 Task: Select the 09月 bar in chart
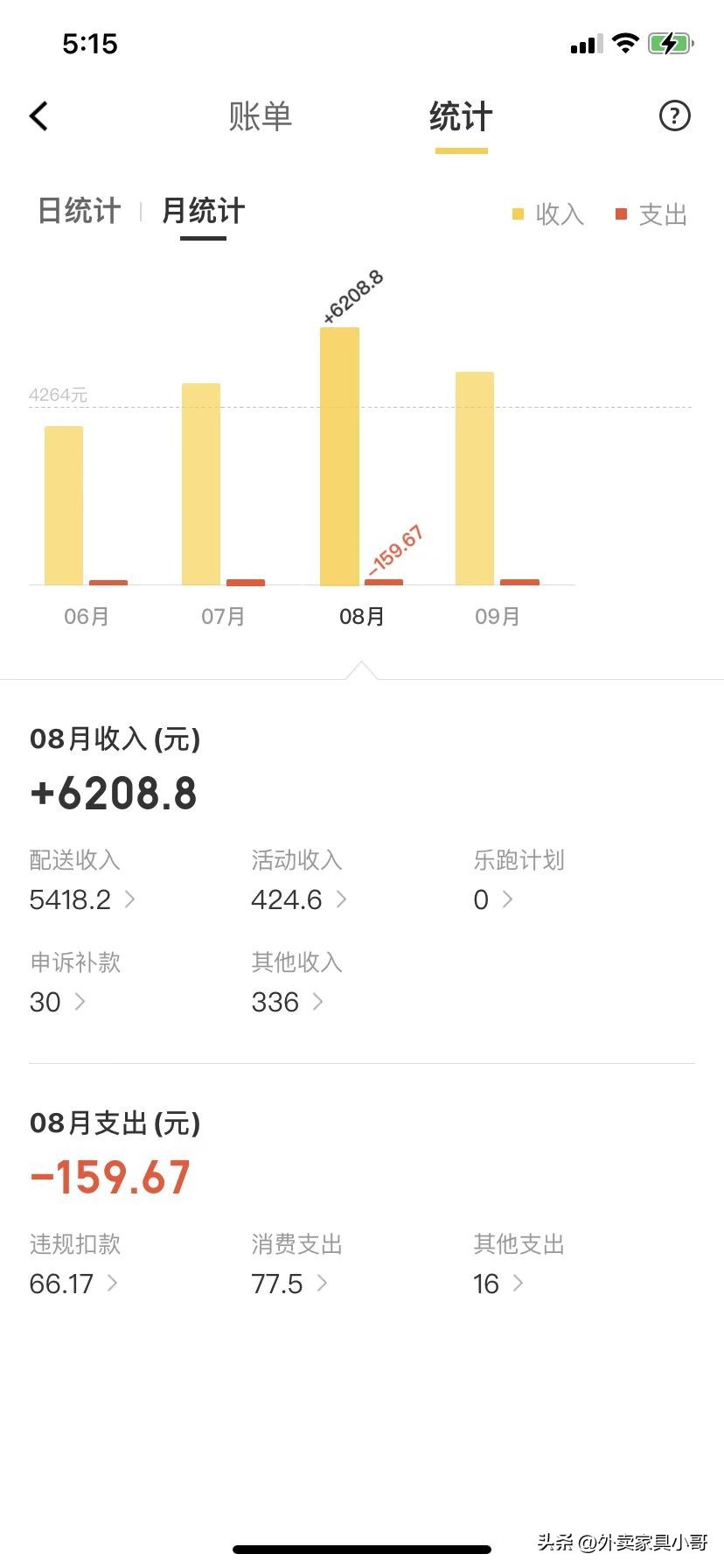coord(475,479)
